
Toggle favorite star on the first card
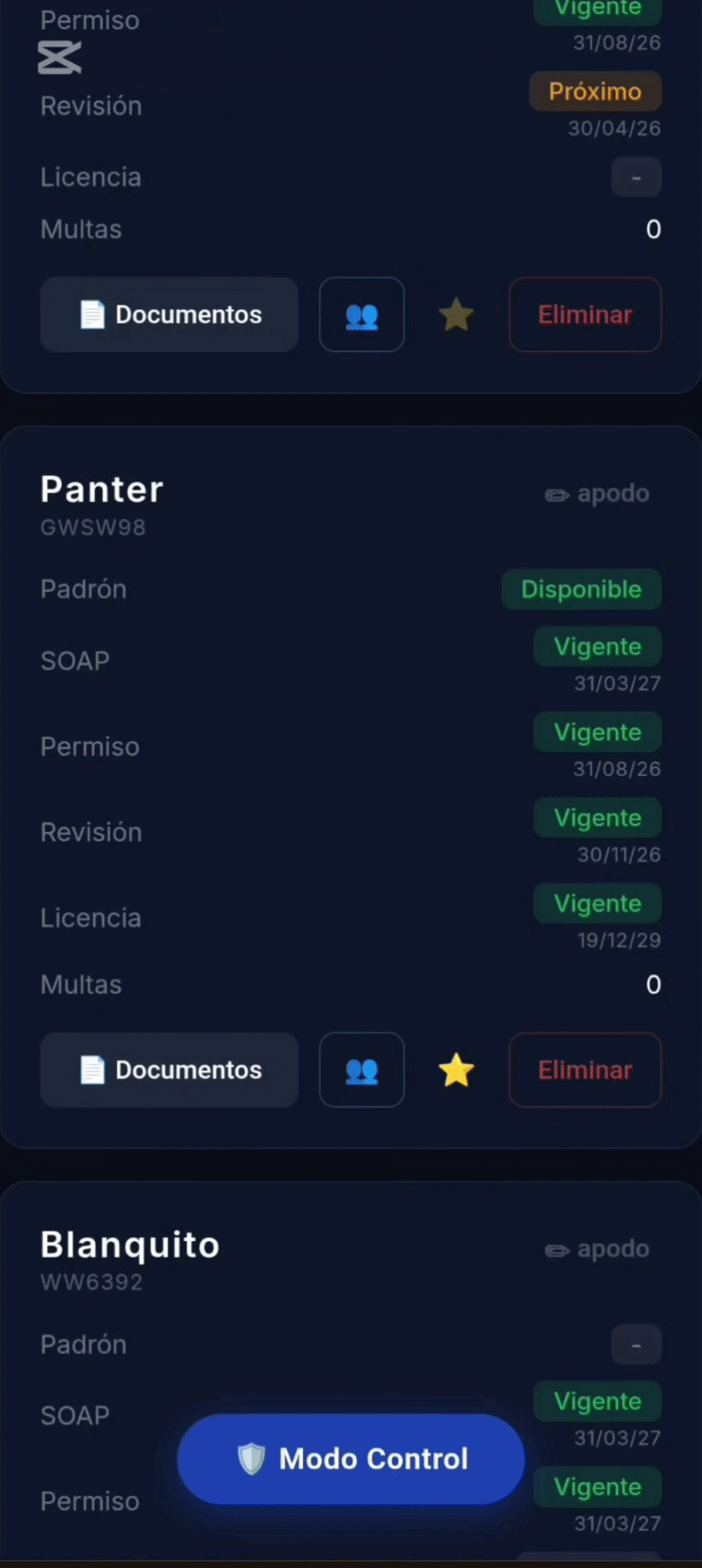456,314
